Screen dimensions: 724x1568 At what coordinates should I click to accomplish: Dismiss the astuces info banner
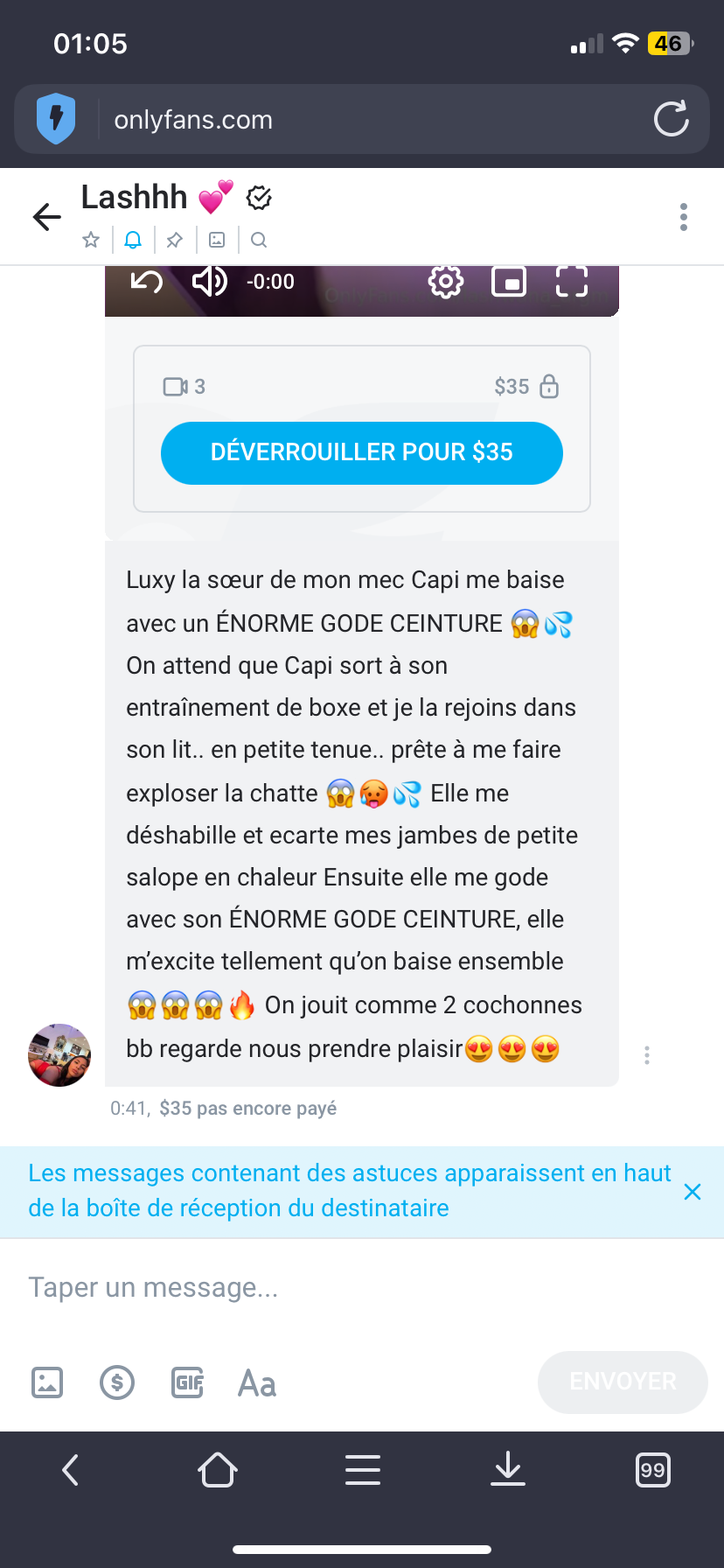click(x=692, y=1192)
